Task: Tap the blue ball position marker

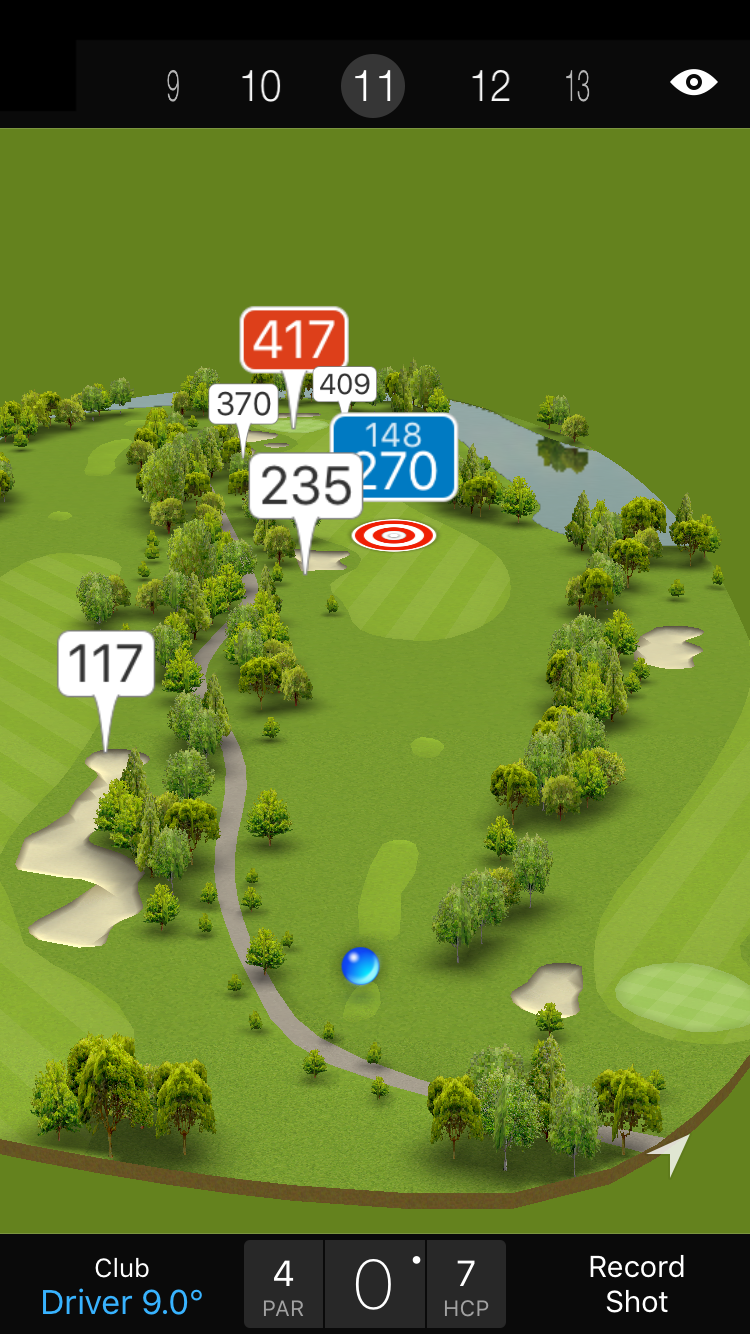Action: click(360, 966)
